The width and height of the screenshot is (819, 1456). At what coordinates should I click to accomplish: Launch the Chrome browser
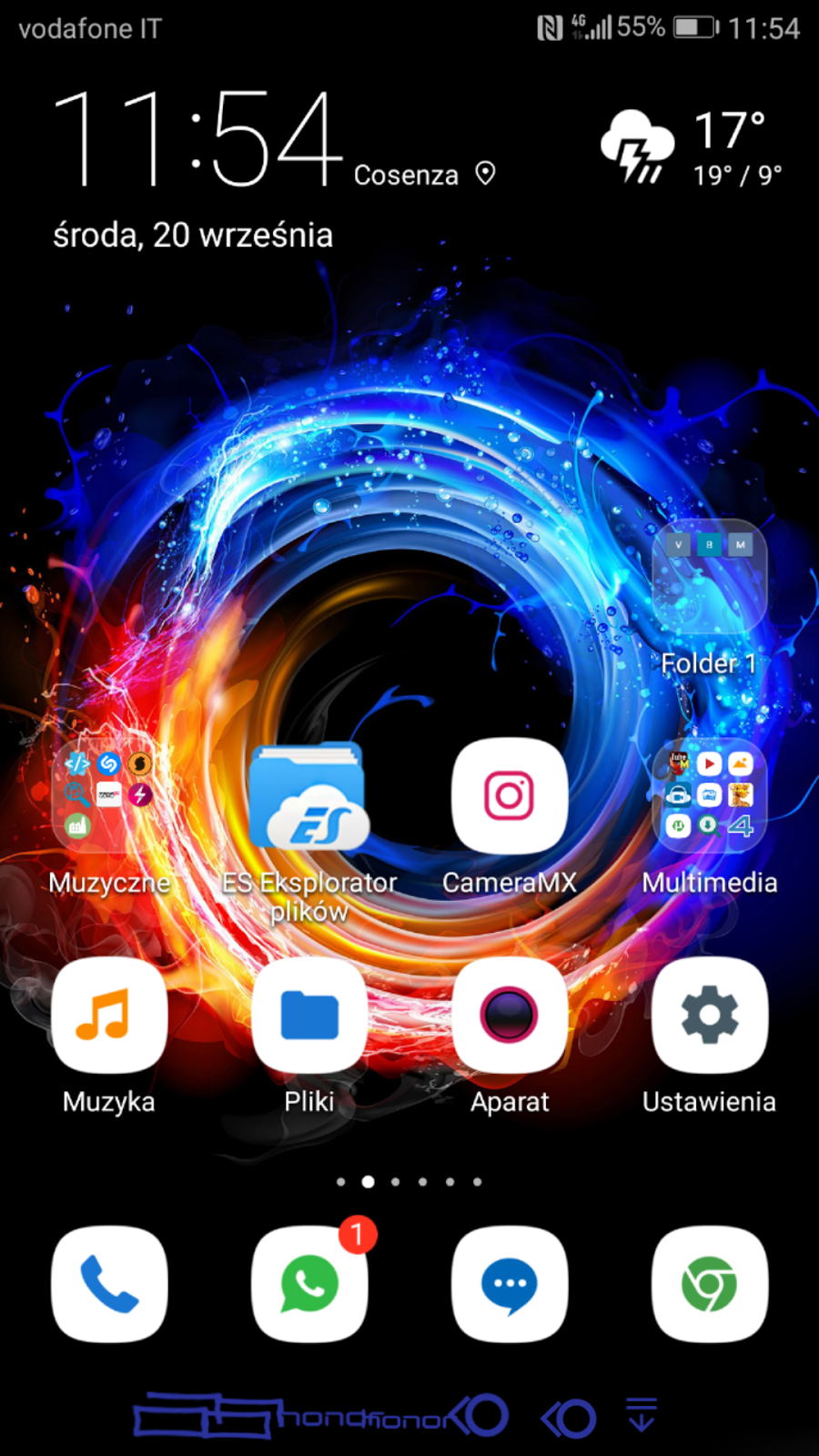(x=710, y=1283)
